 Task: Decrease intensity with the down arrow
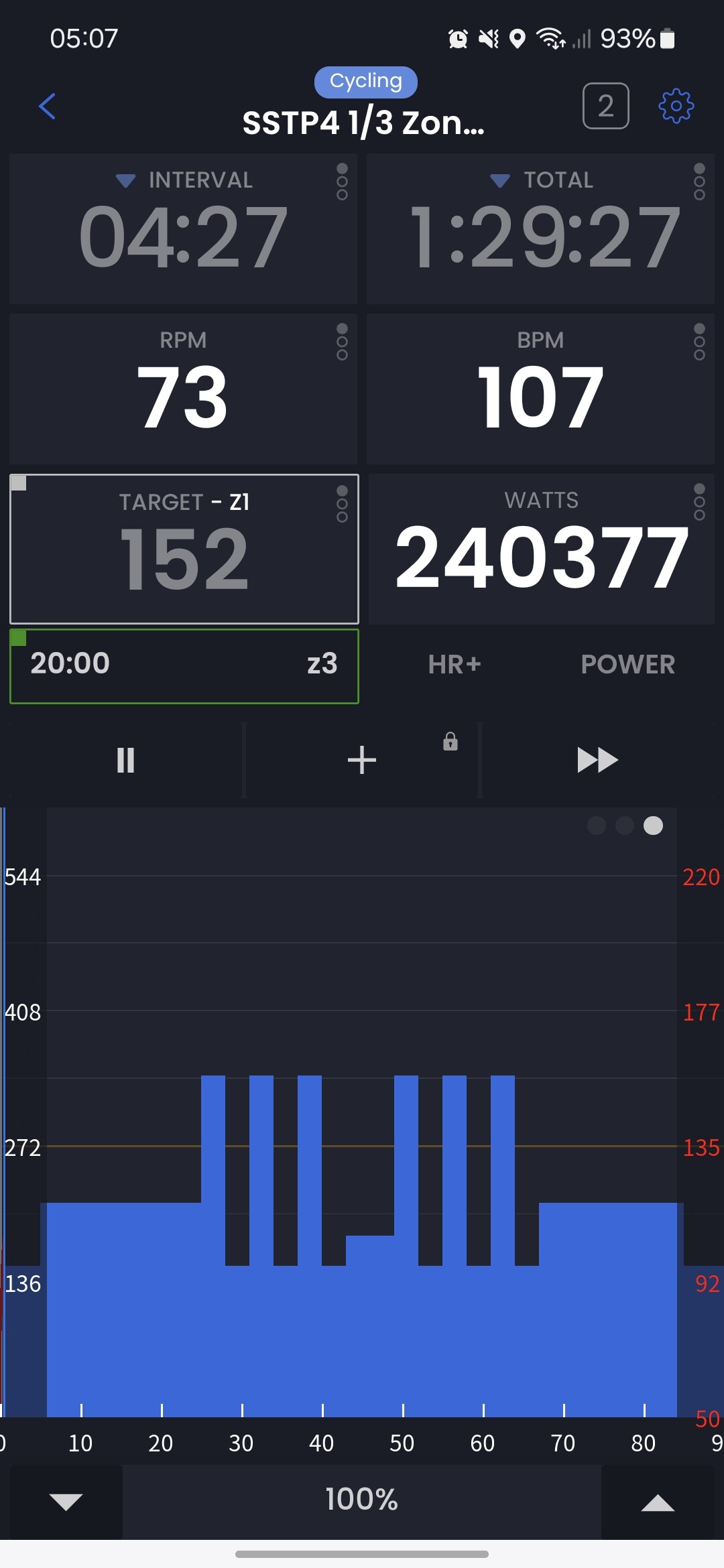coord(66,1502)
